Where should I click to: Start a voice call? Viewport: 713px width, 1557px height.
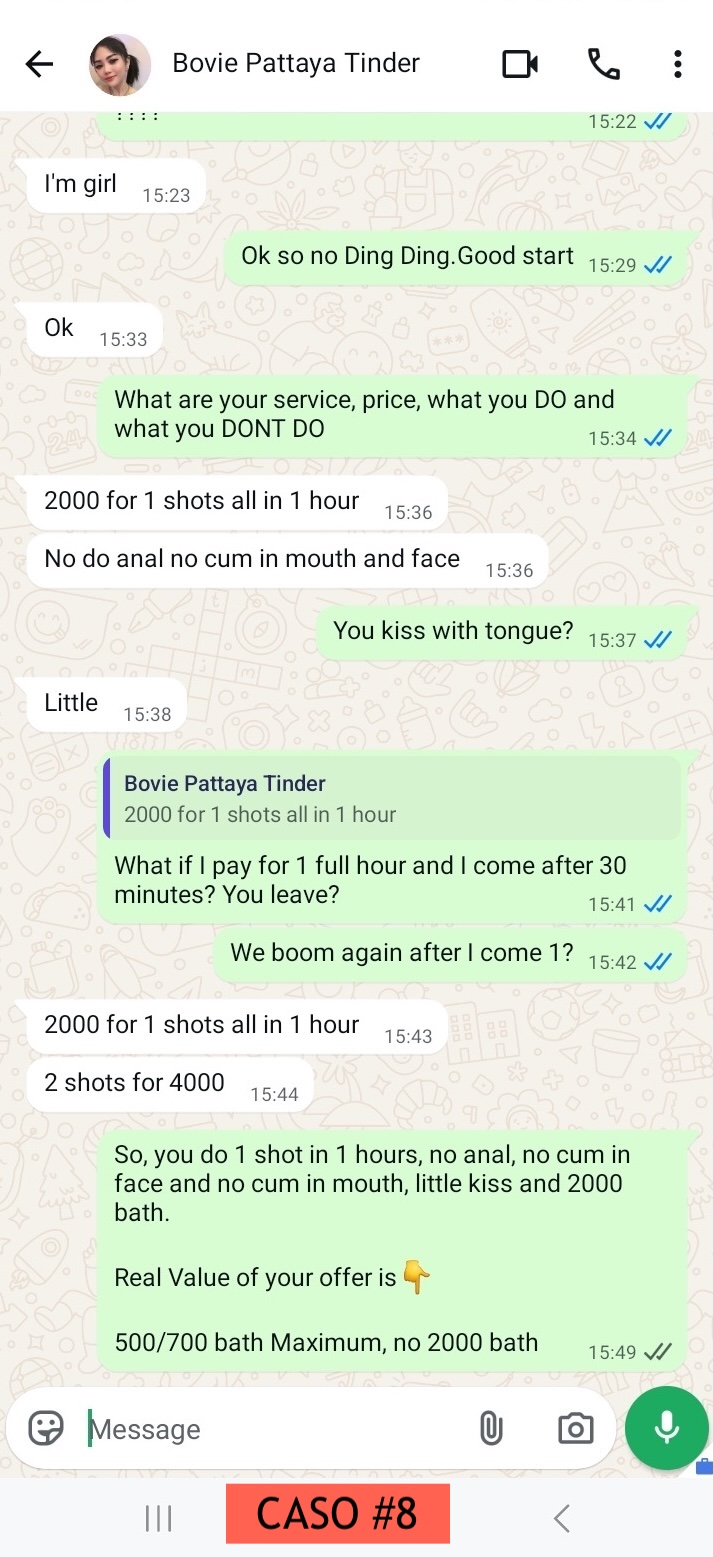coord(603,65)
